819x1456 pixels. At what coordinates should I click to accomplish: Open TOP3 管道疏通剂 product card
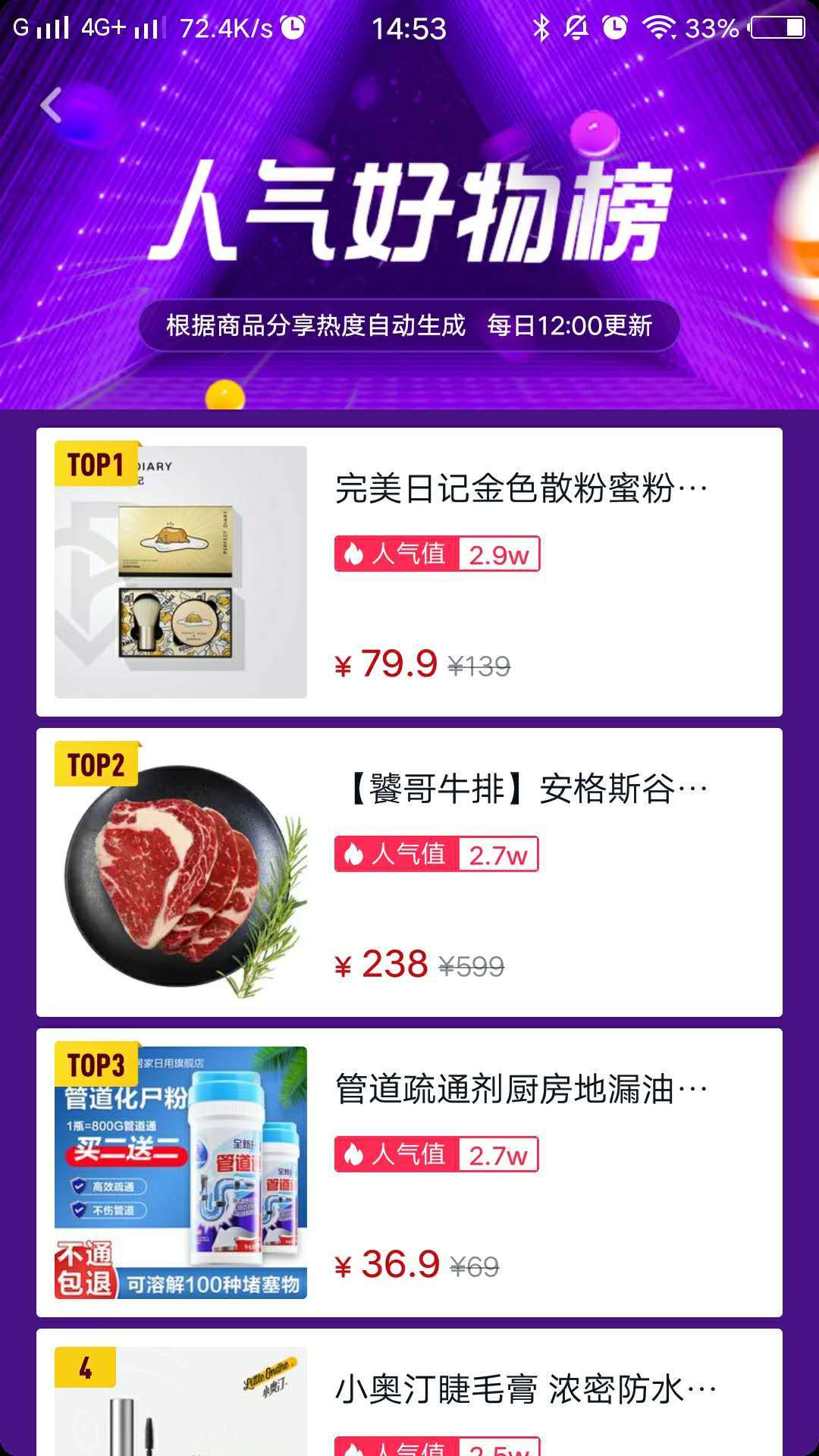click(409, 1172)
